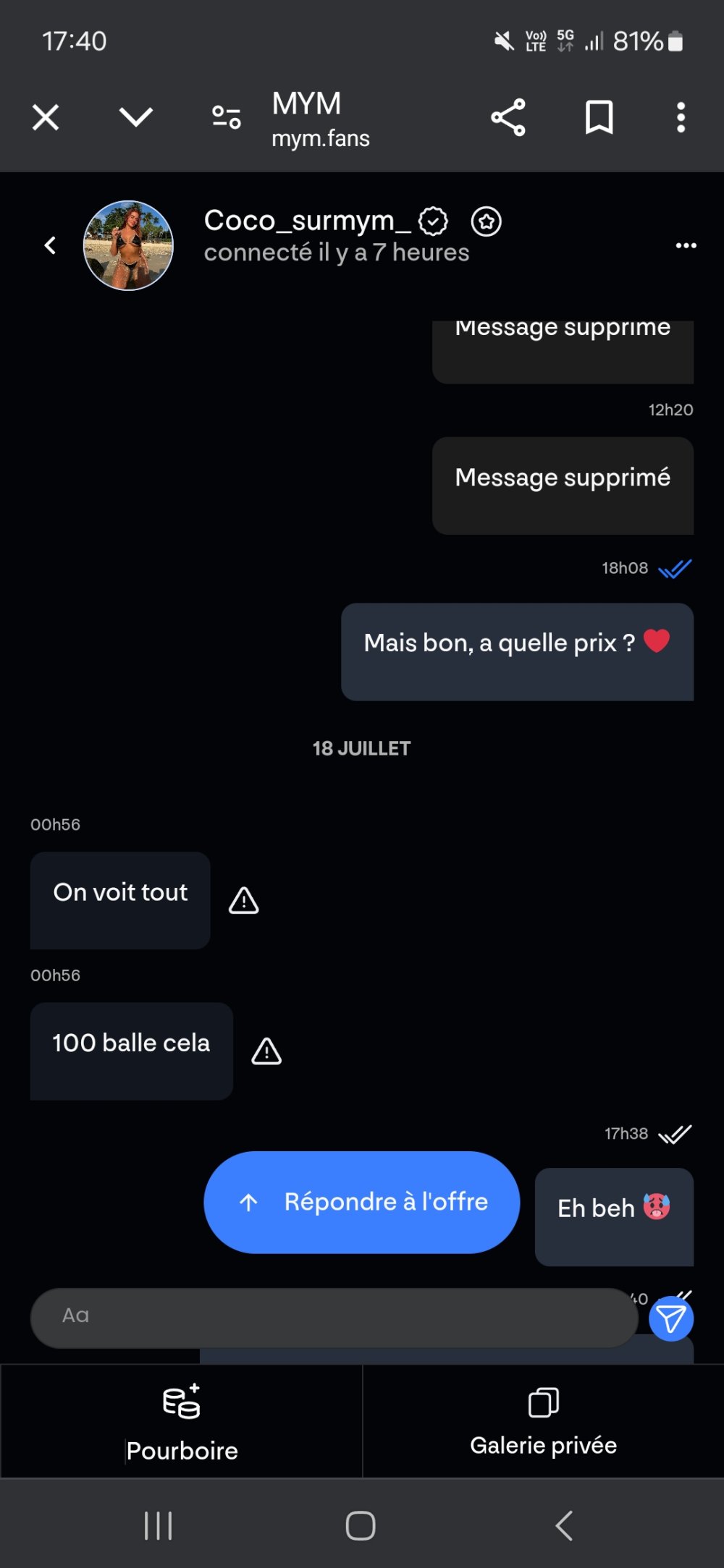Tap Répondre à l'offre
The height and width of the screenshot is (1568, 724).
tap(362, 1202)
